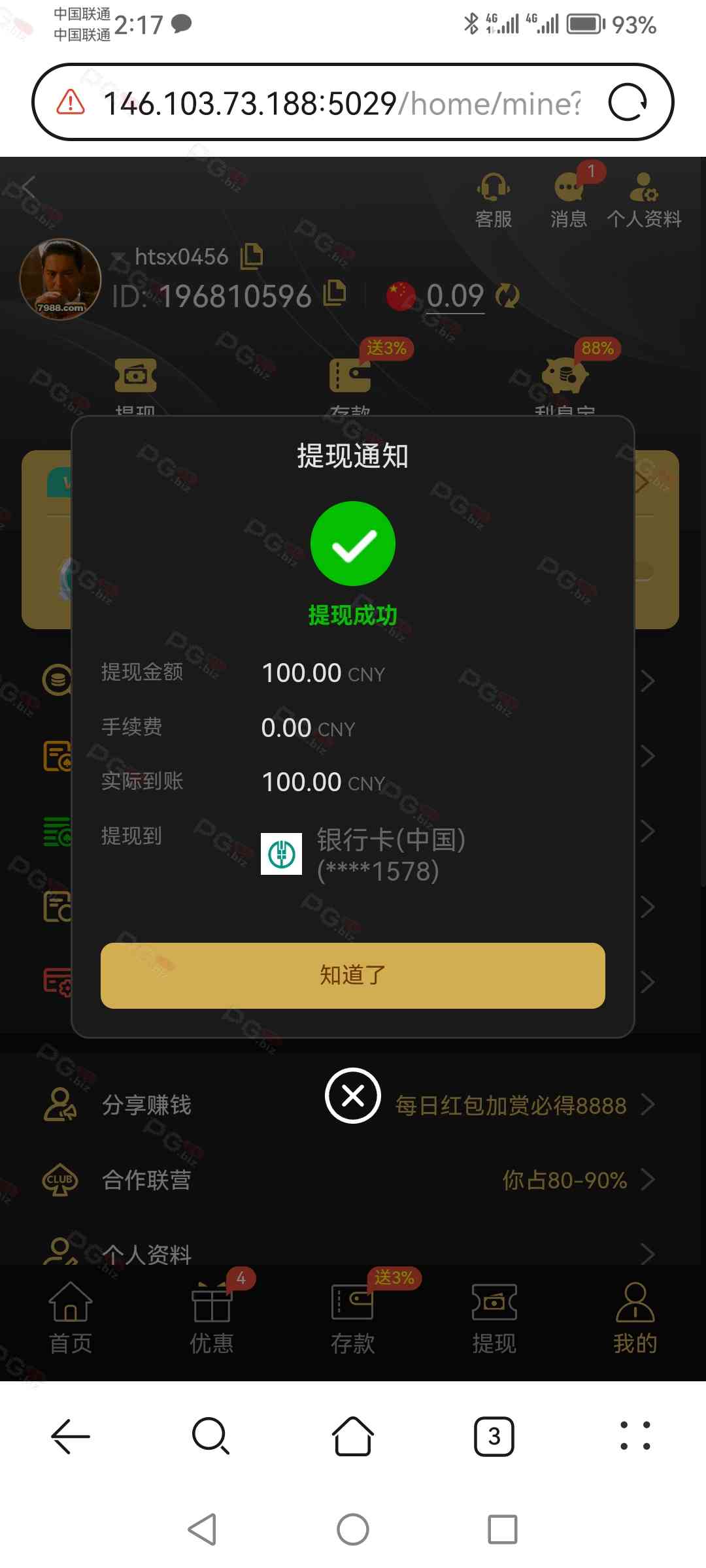Reload the page in the address bar
Viewport: 706px width, 1568px height.
[627, 103]
